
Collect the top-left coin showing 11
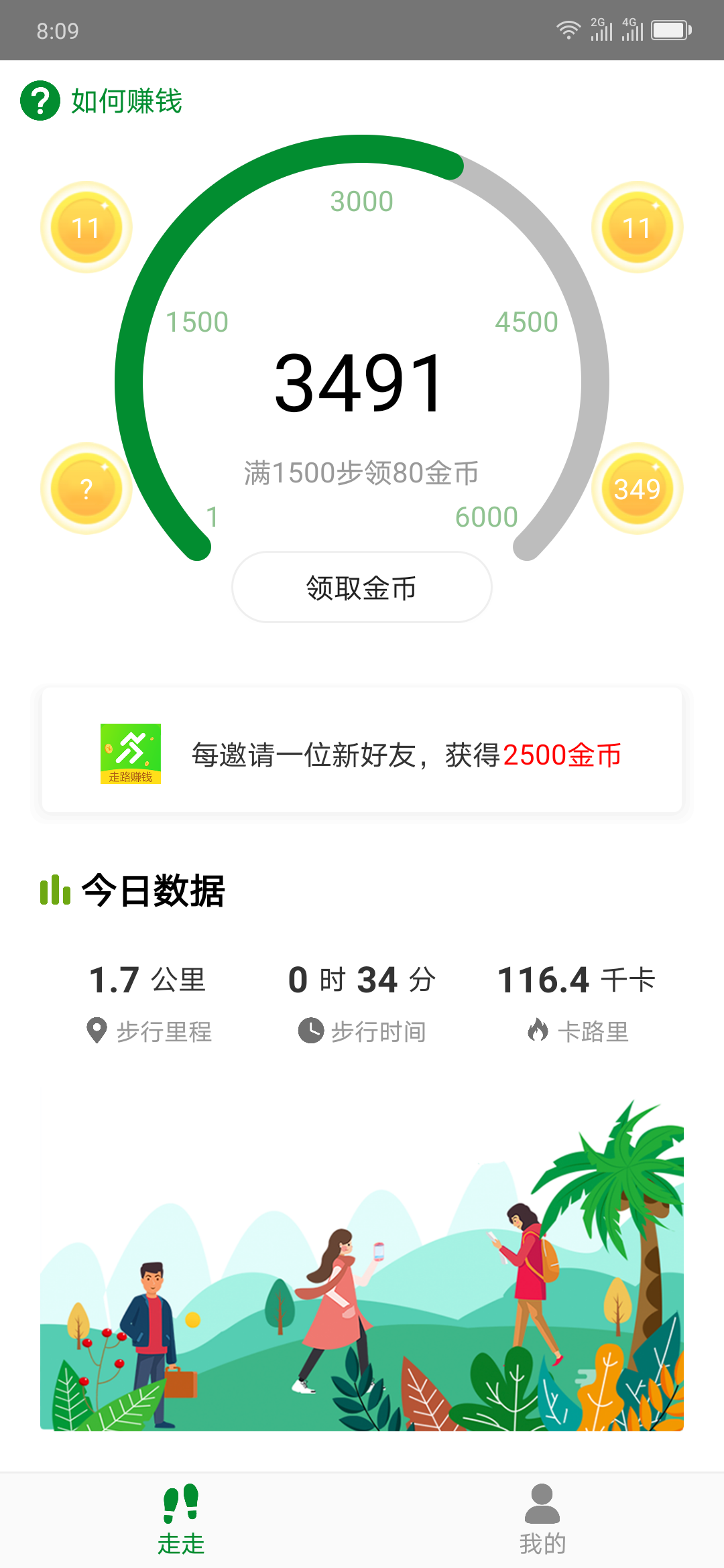pyautogui.click(x=86, y=226)
